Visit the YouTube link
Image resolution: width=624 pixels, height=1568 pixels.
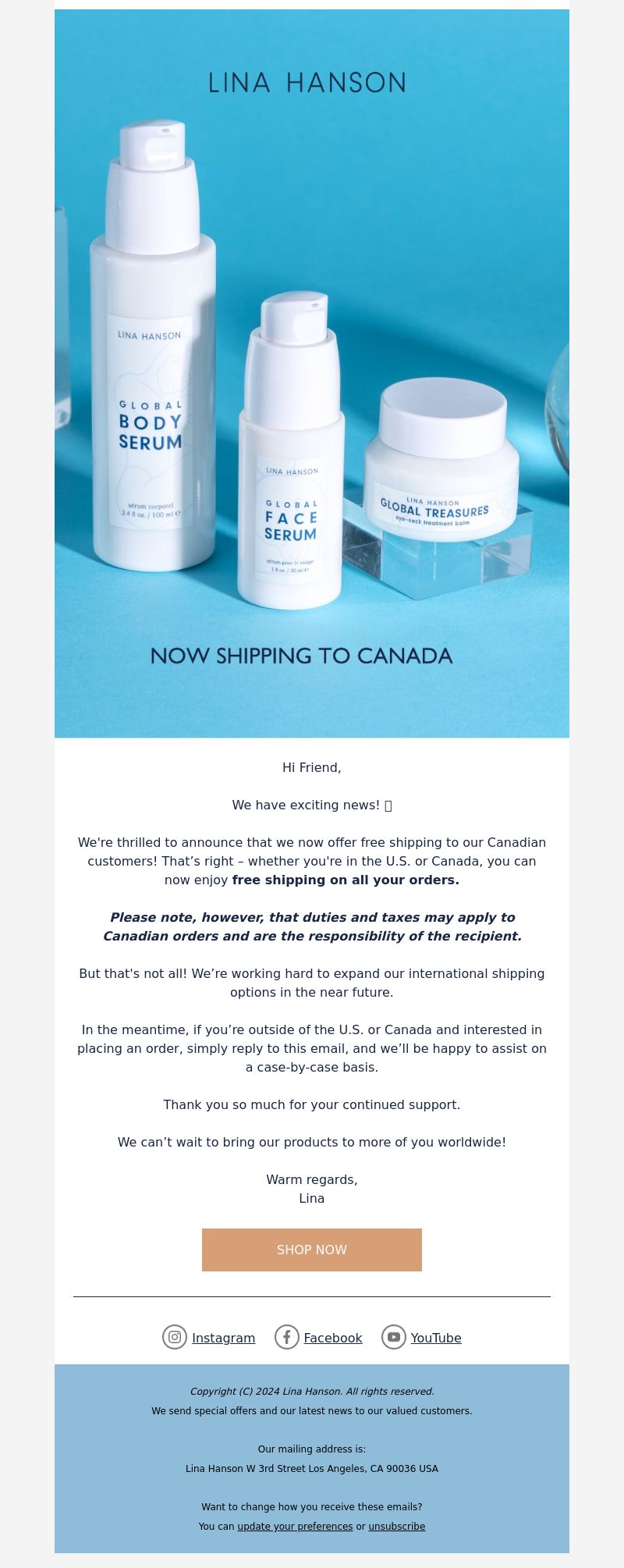coord(435,1338)
